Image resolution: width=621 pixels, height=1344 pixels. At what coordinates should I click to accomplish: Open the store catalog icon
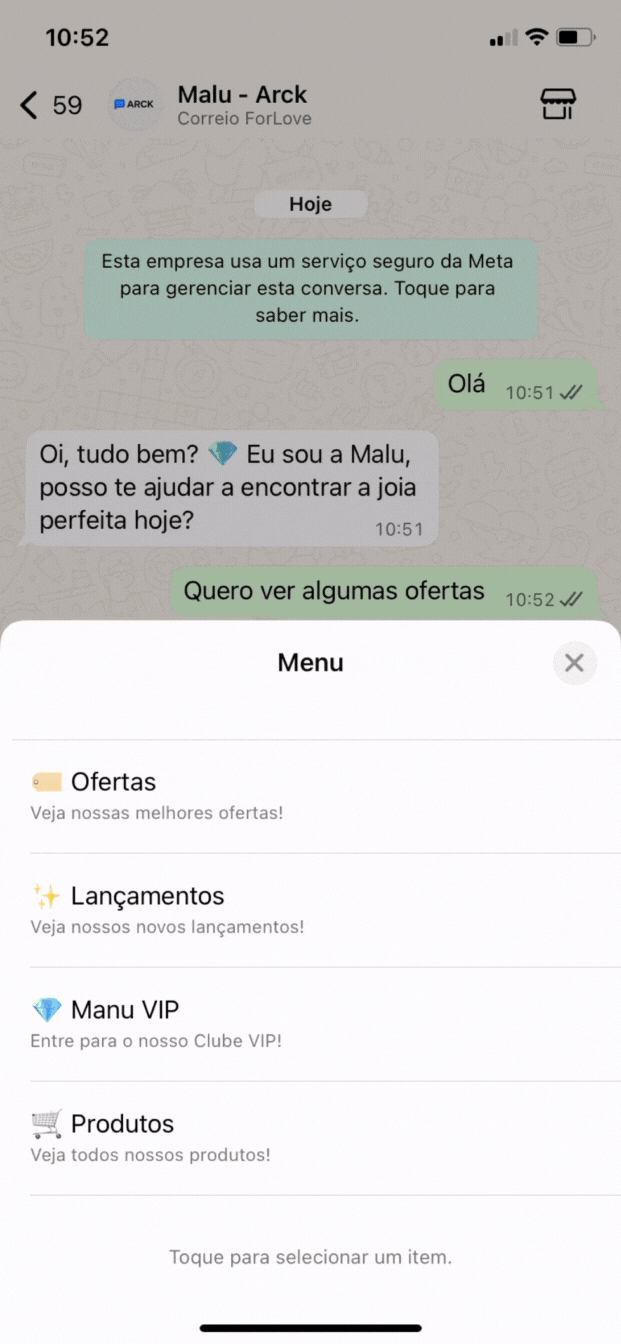click(x=558, y=104)
